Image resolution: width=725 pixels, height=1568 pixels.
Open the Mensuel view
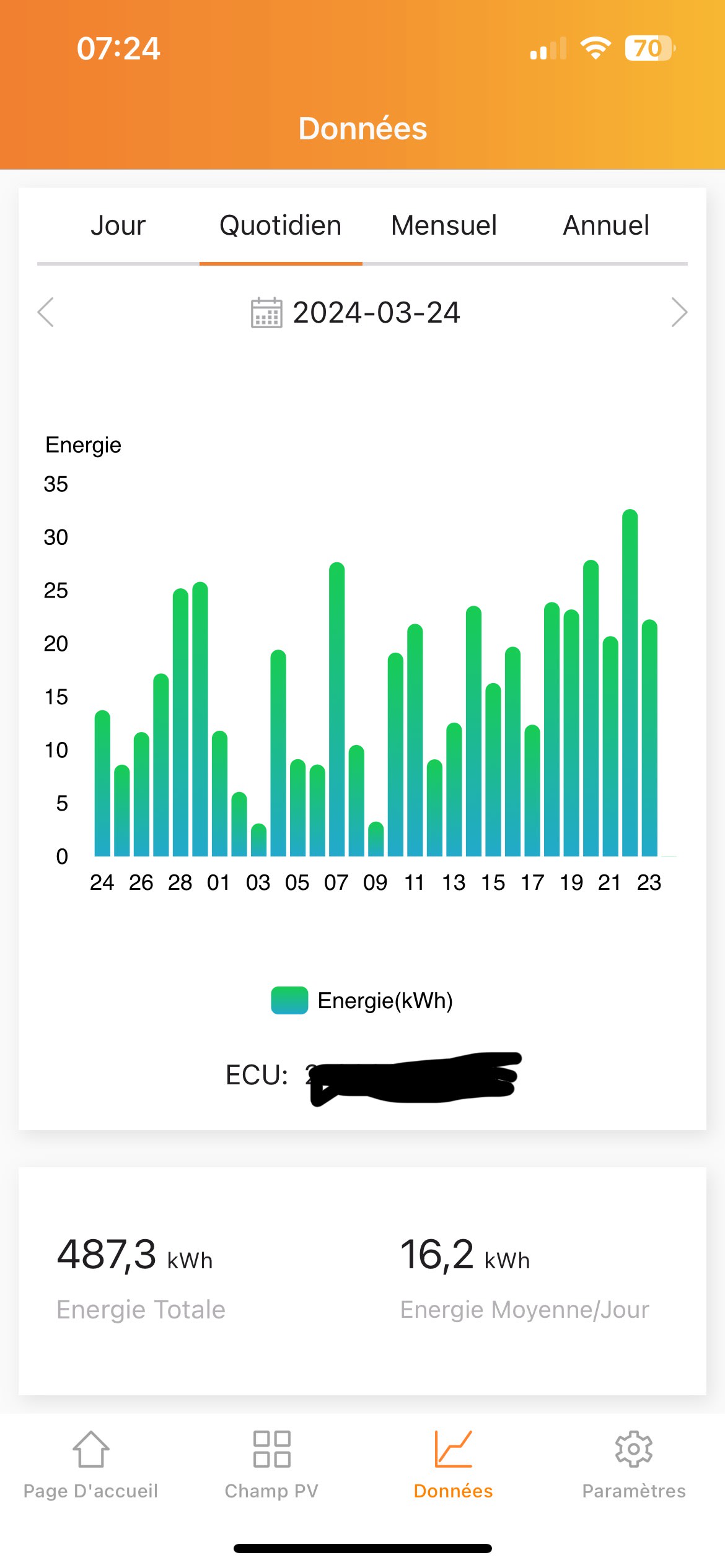(x=444, y=226)
